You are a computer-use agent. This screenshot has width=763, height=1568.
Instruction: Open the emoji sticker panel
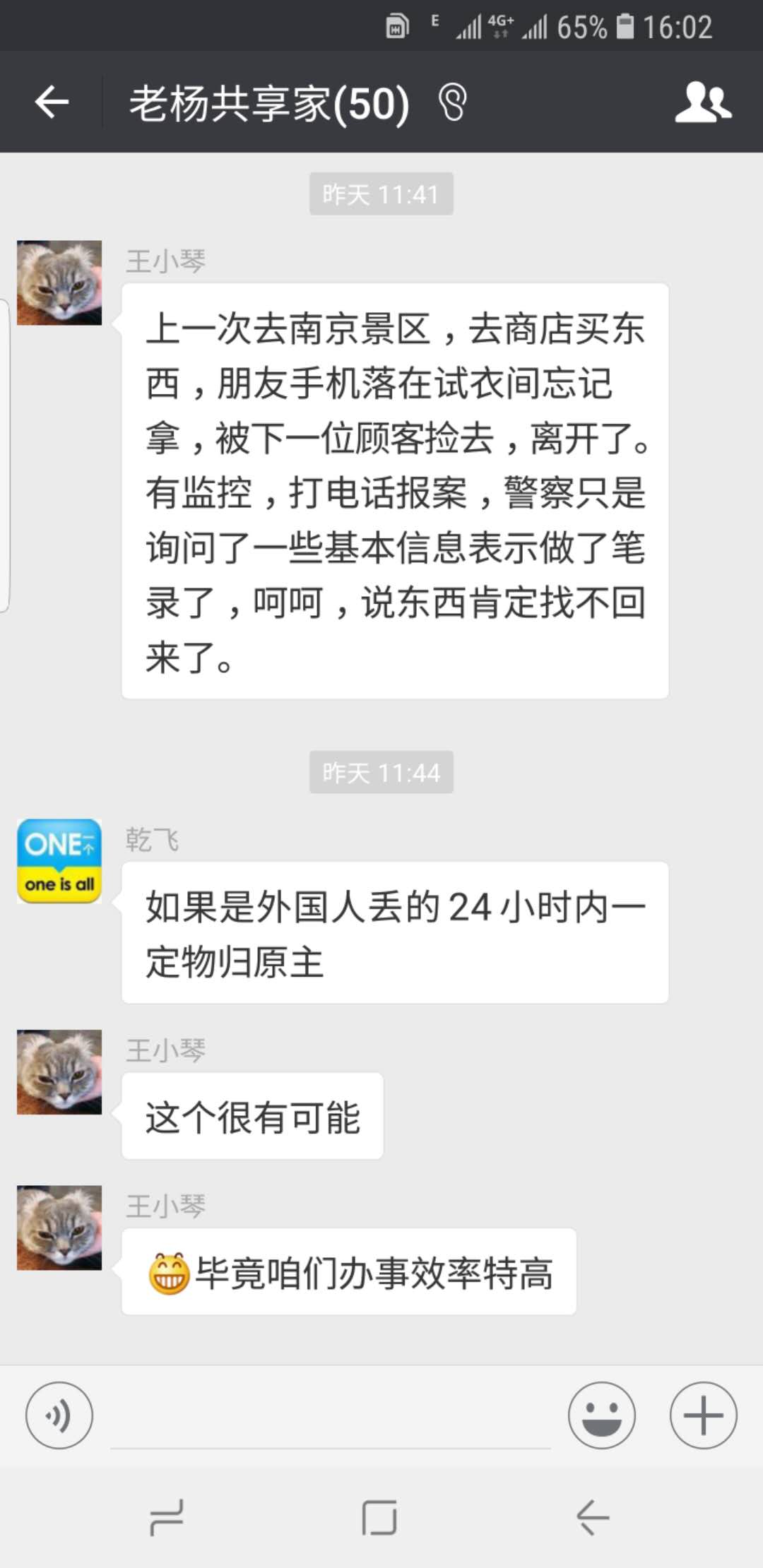point(601,1415)
